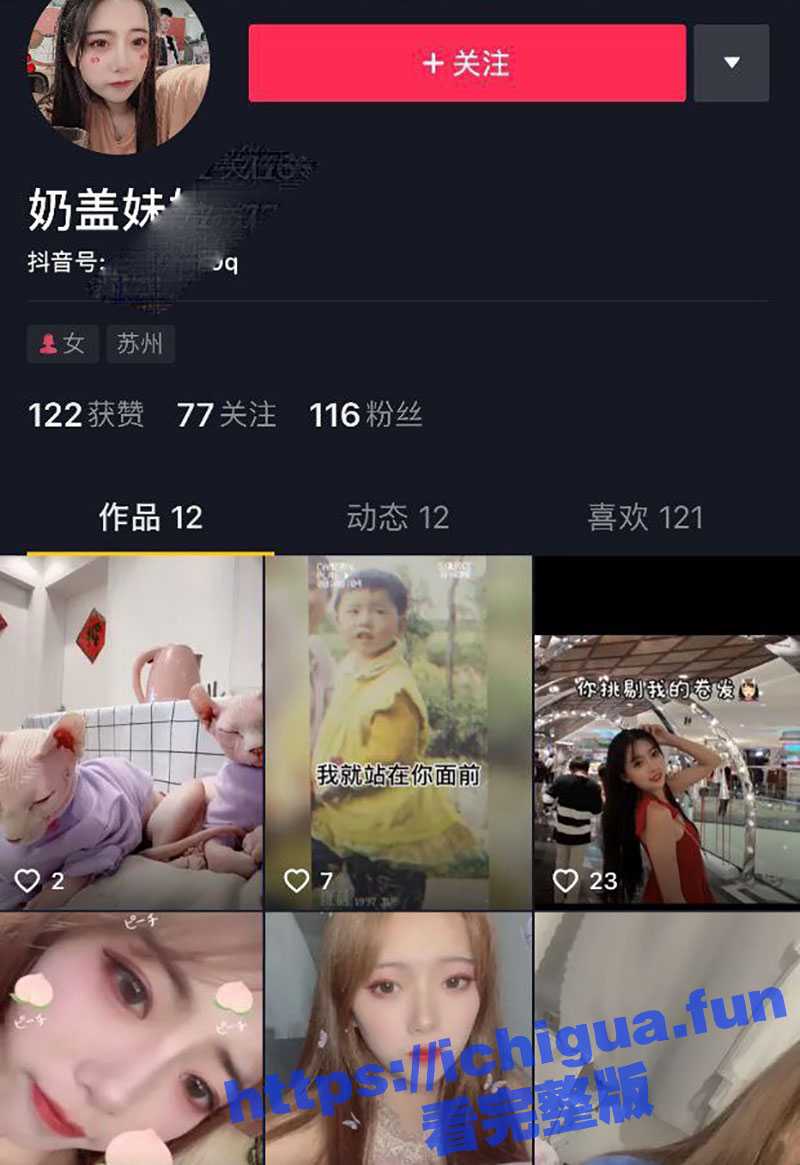The height and width of the screenshot is (1165, 800).
Task: Switch to the 动态 12 tab
Action: 397,518
